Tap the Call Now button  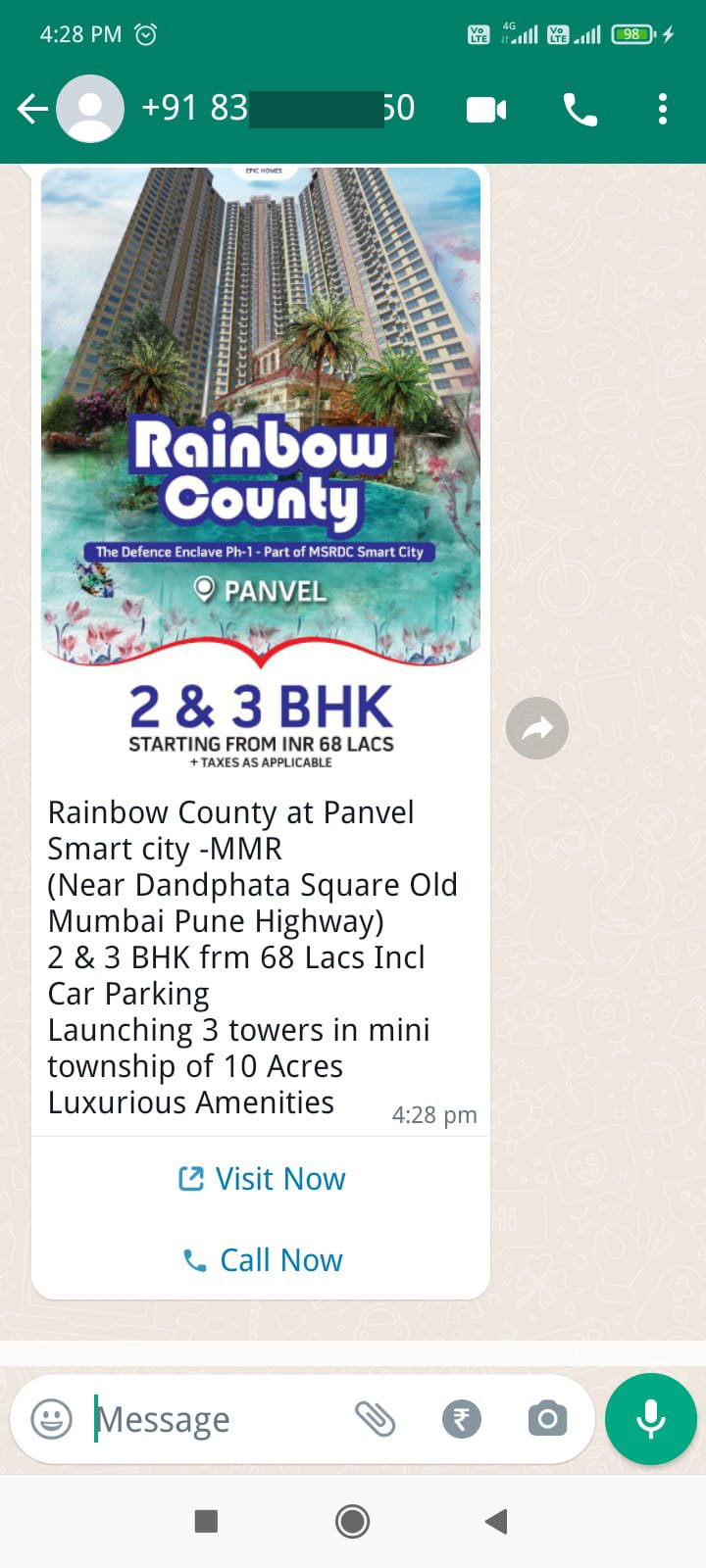coord(262,1259)
